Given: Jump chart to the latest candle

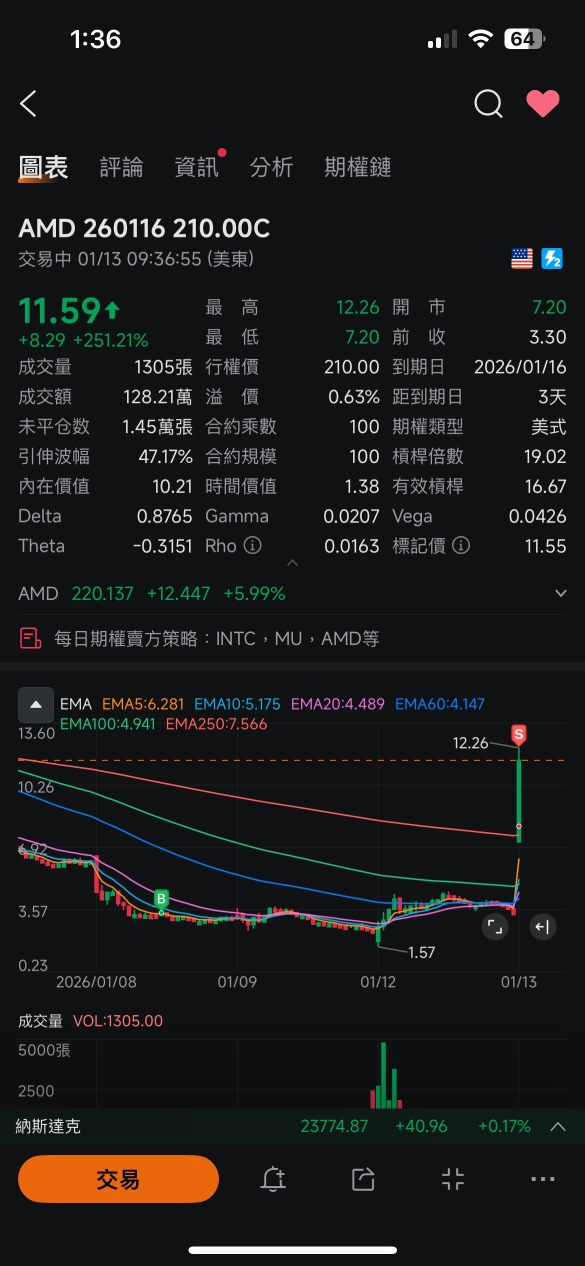Looking at the screenshot, I should click(542, 927).
